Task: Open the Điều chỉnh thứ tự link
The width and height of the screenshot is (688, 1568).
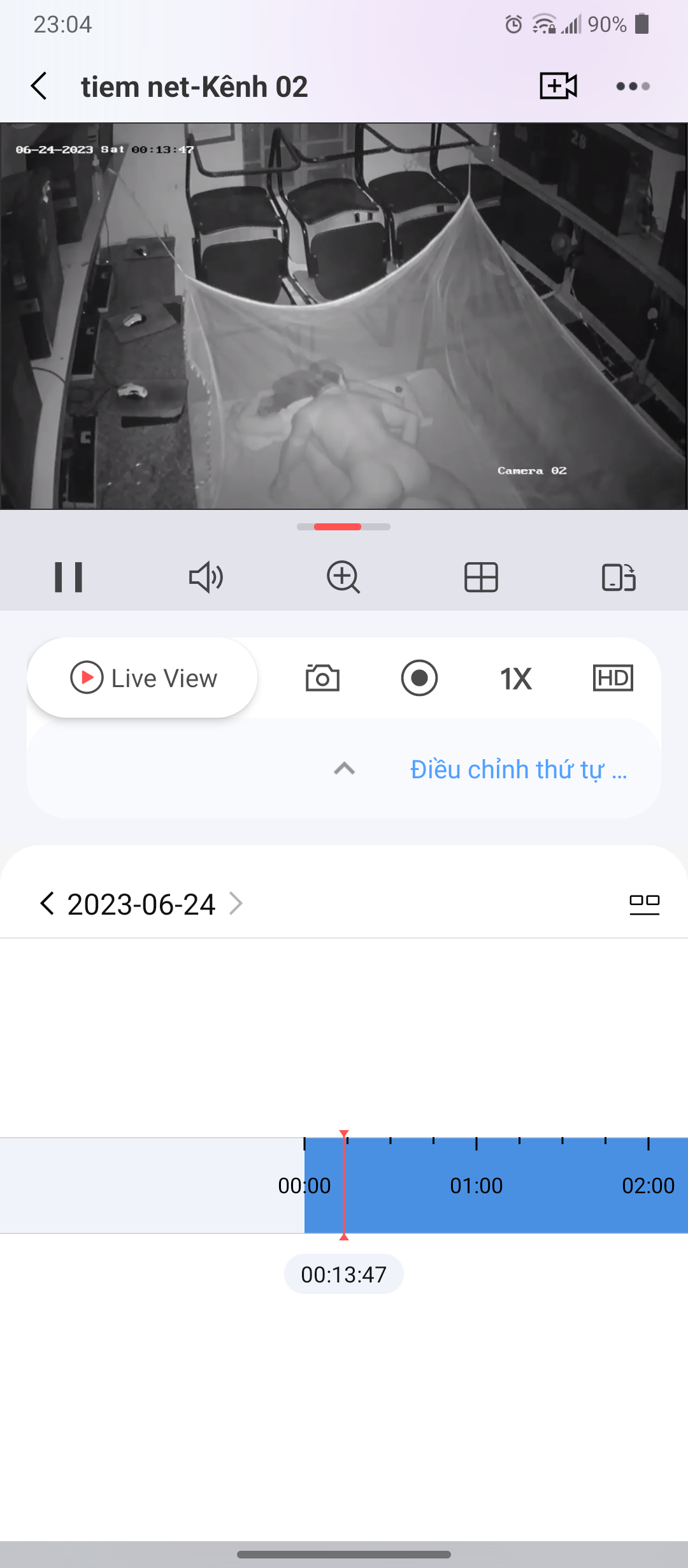Action: pyautogui.click(x=519, y=769)
